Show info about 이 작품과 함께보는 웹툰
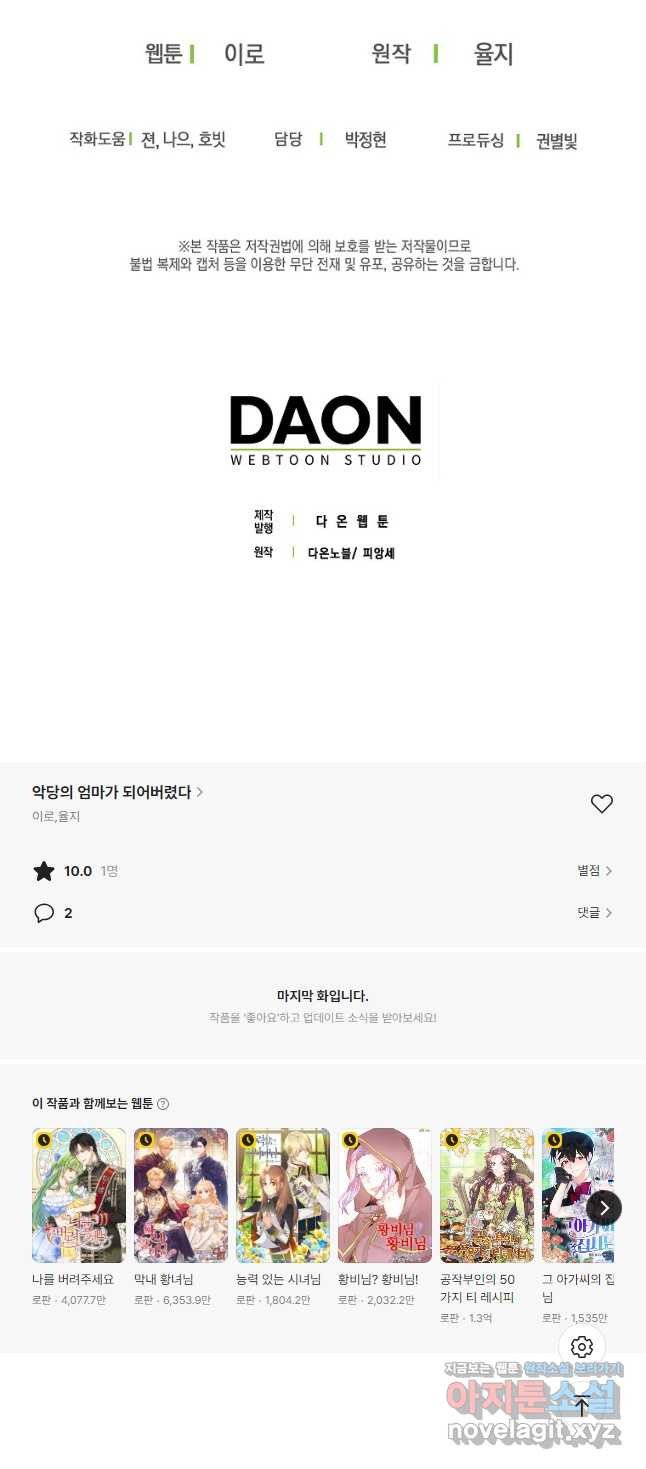 tap(163, 1104)
